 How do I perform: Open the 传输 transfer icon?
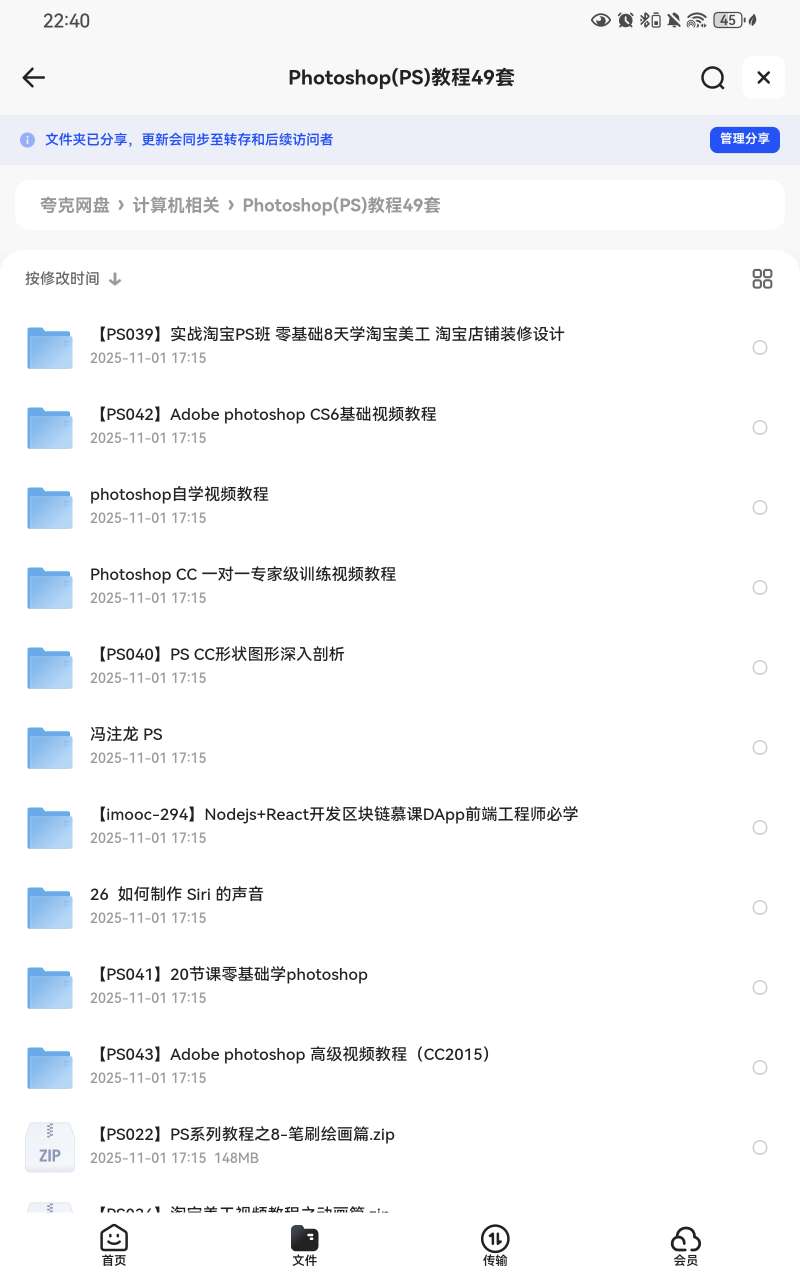[x=495, y=1238]
